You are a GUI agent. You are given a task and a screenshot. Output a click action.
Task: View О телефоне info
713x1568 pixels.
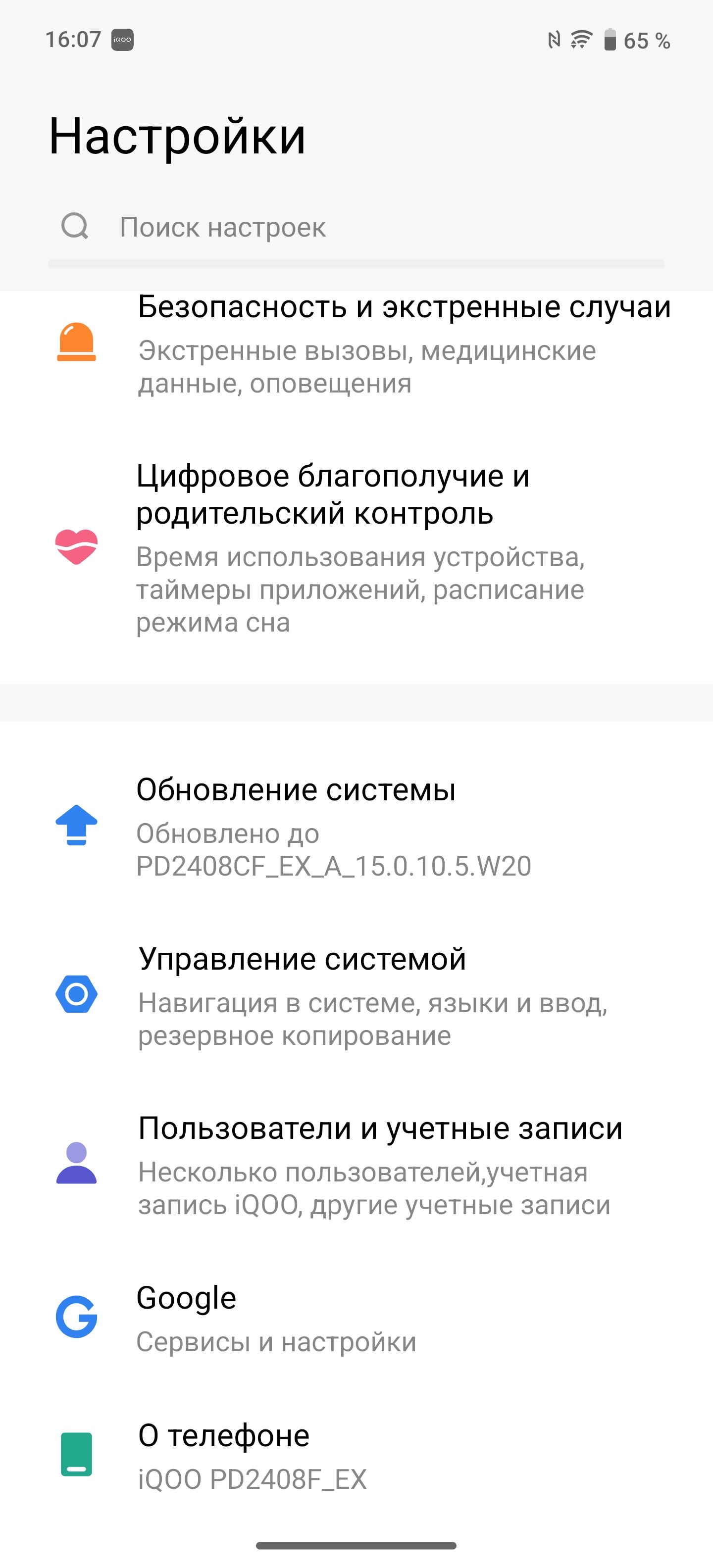356,1455
